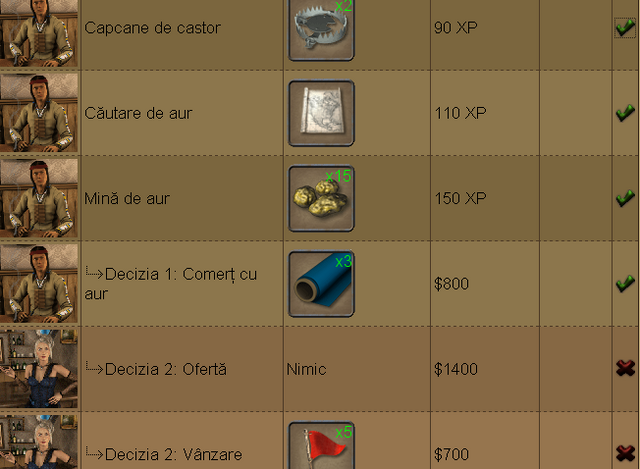
Task: Inspect the blue cloth roll for Comerț cu aur
Action: coord(321,283)
